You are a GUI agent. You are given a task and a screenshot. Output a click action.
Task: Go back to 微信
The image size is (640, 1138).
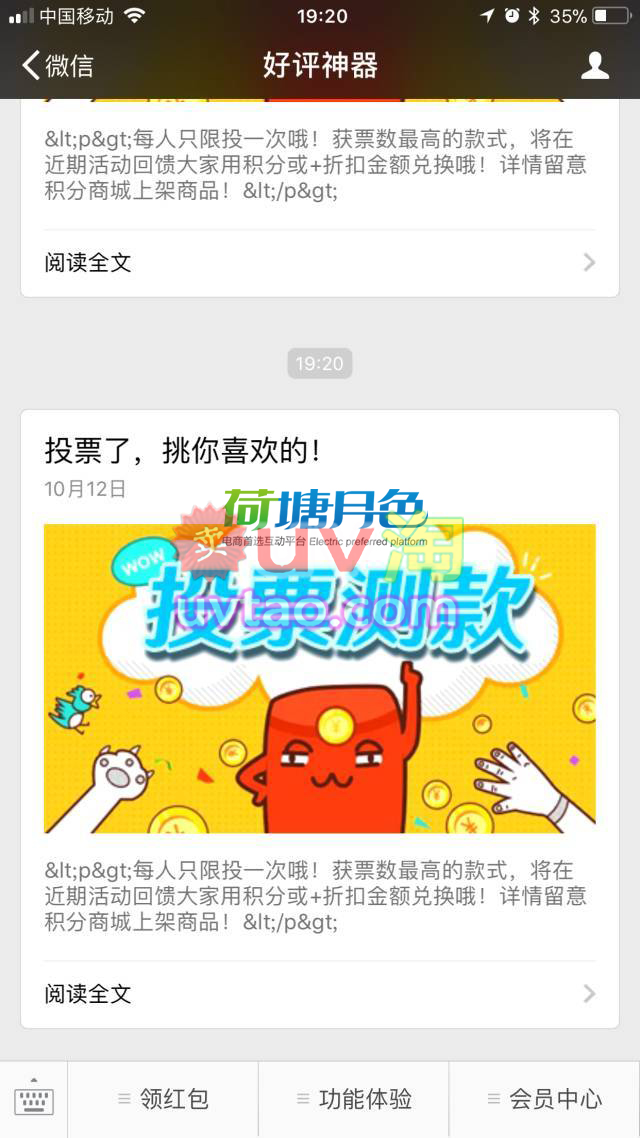click(x=58, y=66)
